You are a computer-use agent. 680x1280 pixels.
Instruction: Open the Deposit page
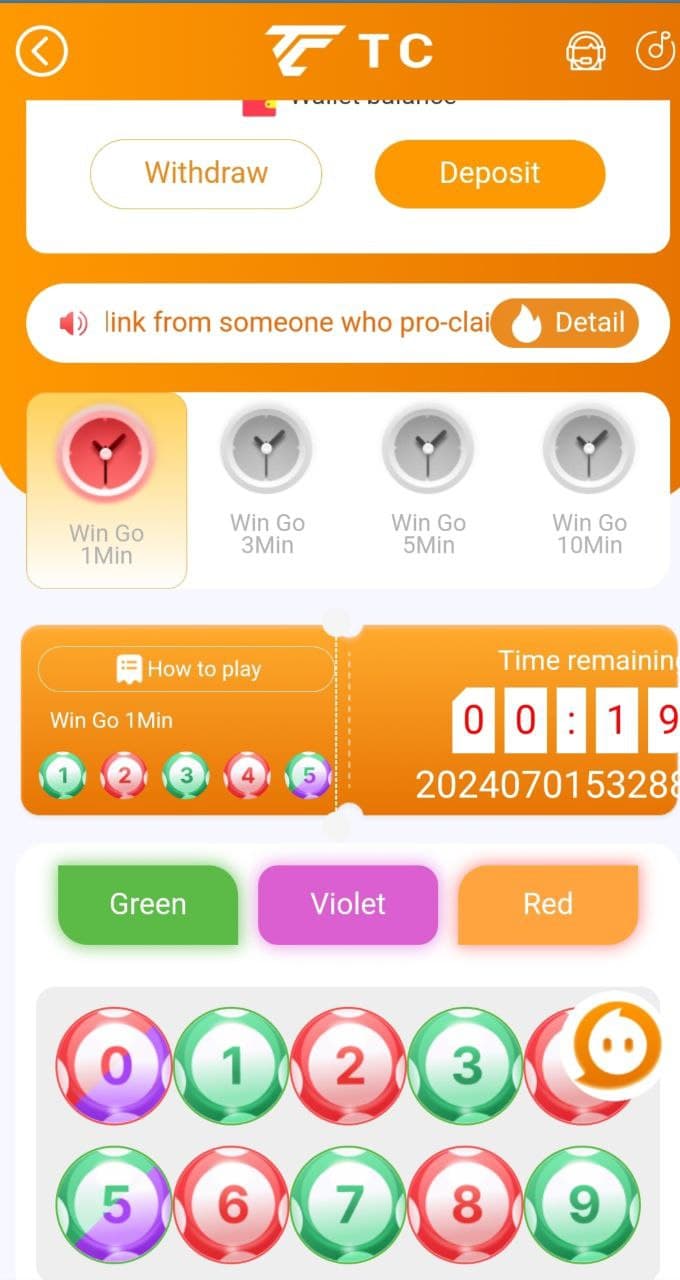click(490, 173)
